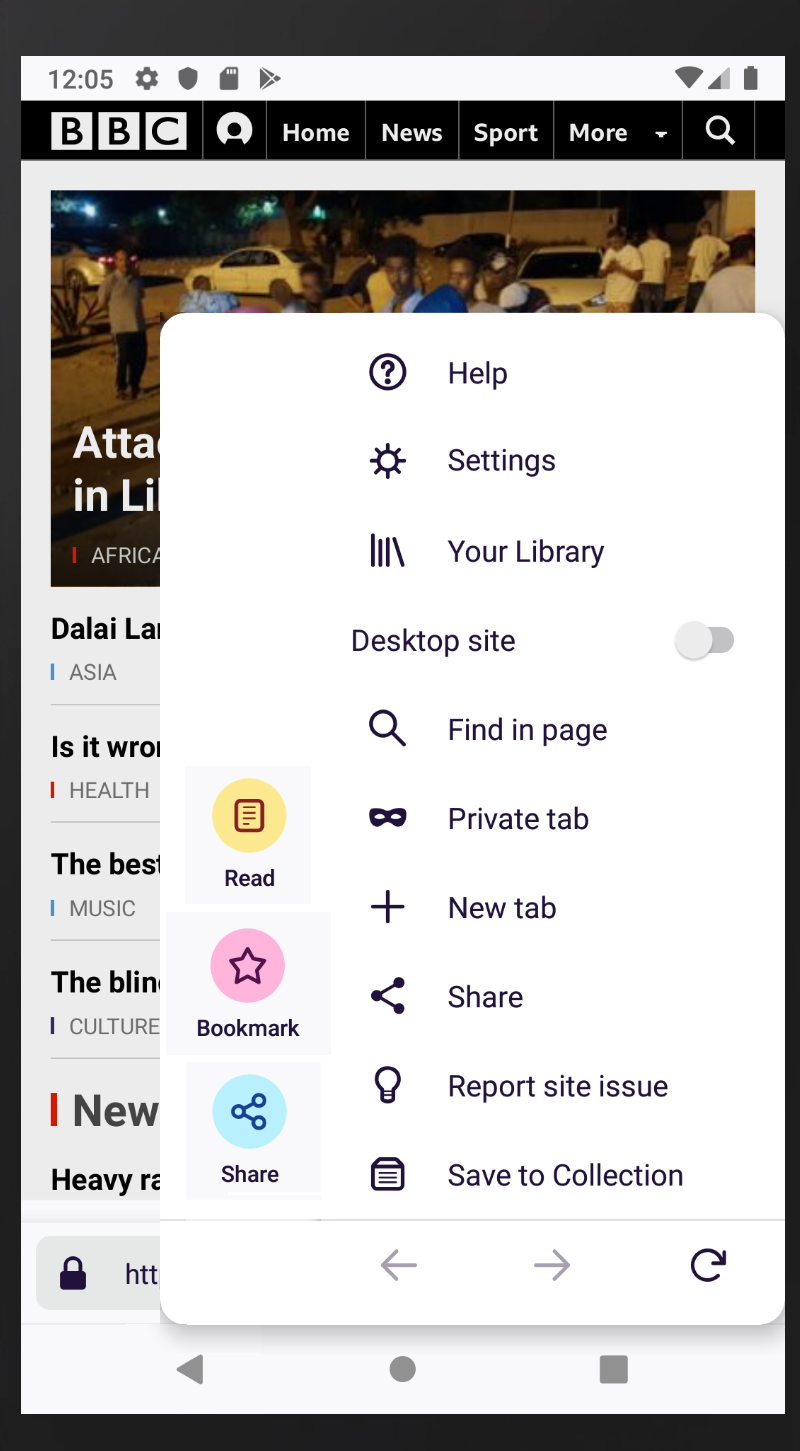This screenshot has width=800, height=1451.
Task: Open Help from the menu
Action: pos(477,373)
